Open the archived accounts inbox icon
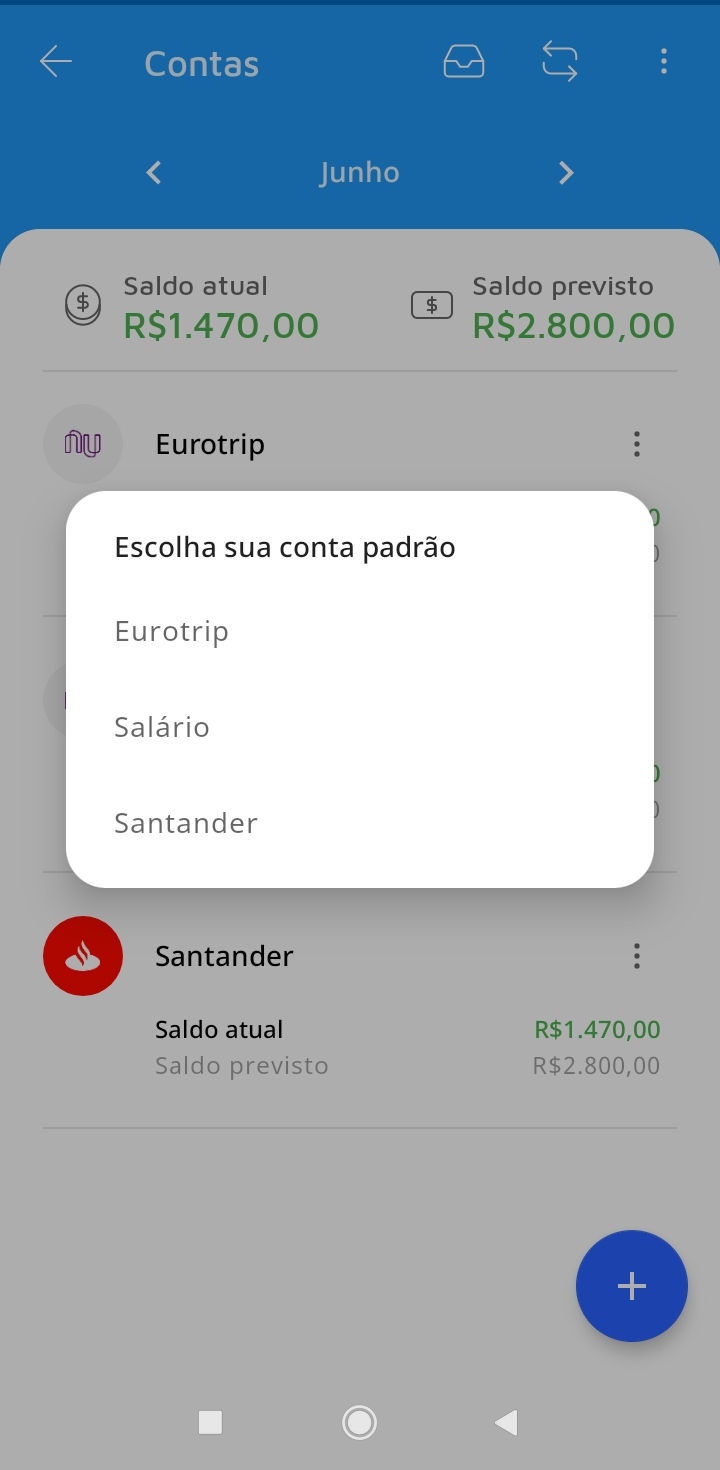Screen dimensions: 720x1470 click(x=464, y=63)
